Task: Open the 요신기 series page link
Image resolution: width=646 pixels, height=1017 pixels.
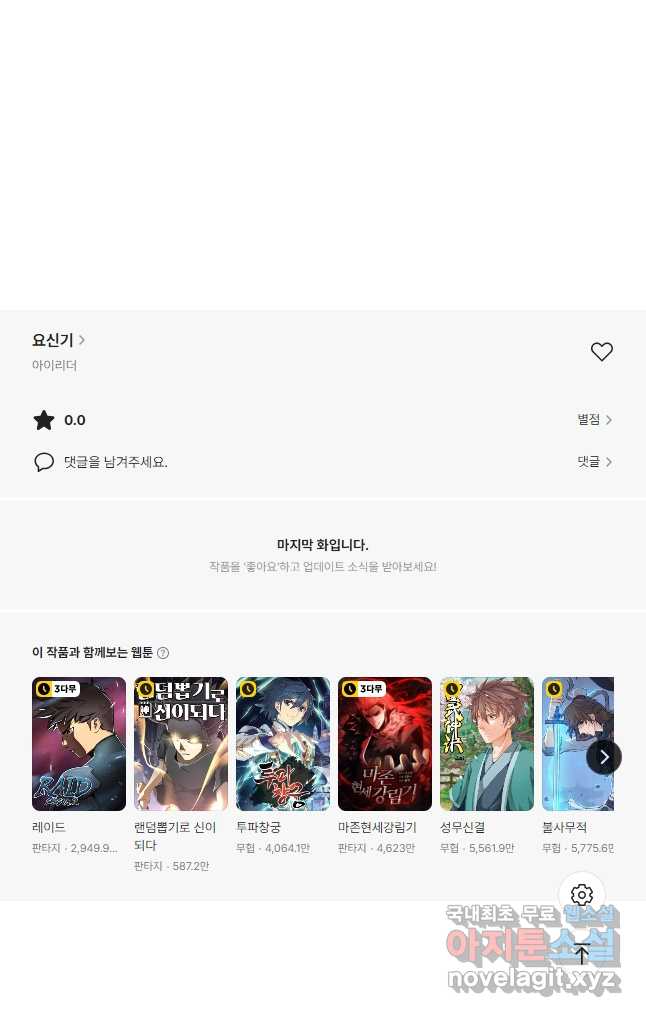Action: (58, 340)
